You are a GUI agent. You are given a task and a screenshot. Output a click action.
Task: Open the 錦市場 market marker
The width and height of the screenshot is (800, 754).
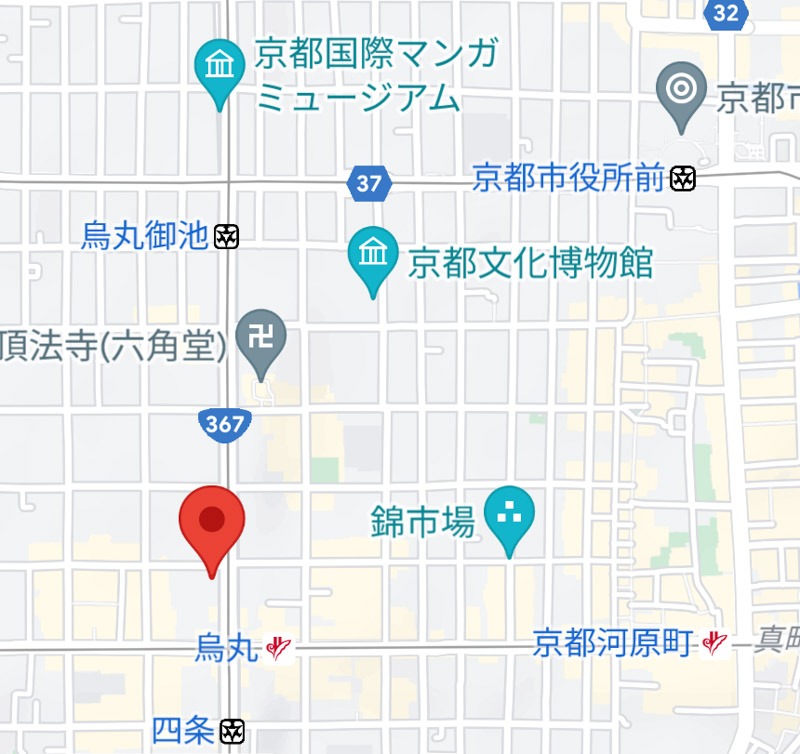tap(509, 517)
